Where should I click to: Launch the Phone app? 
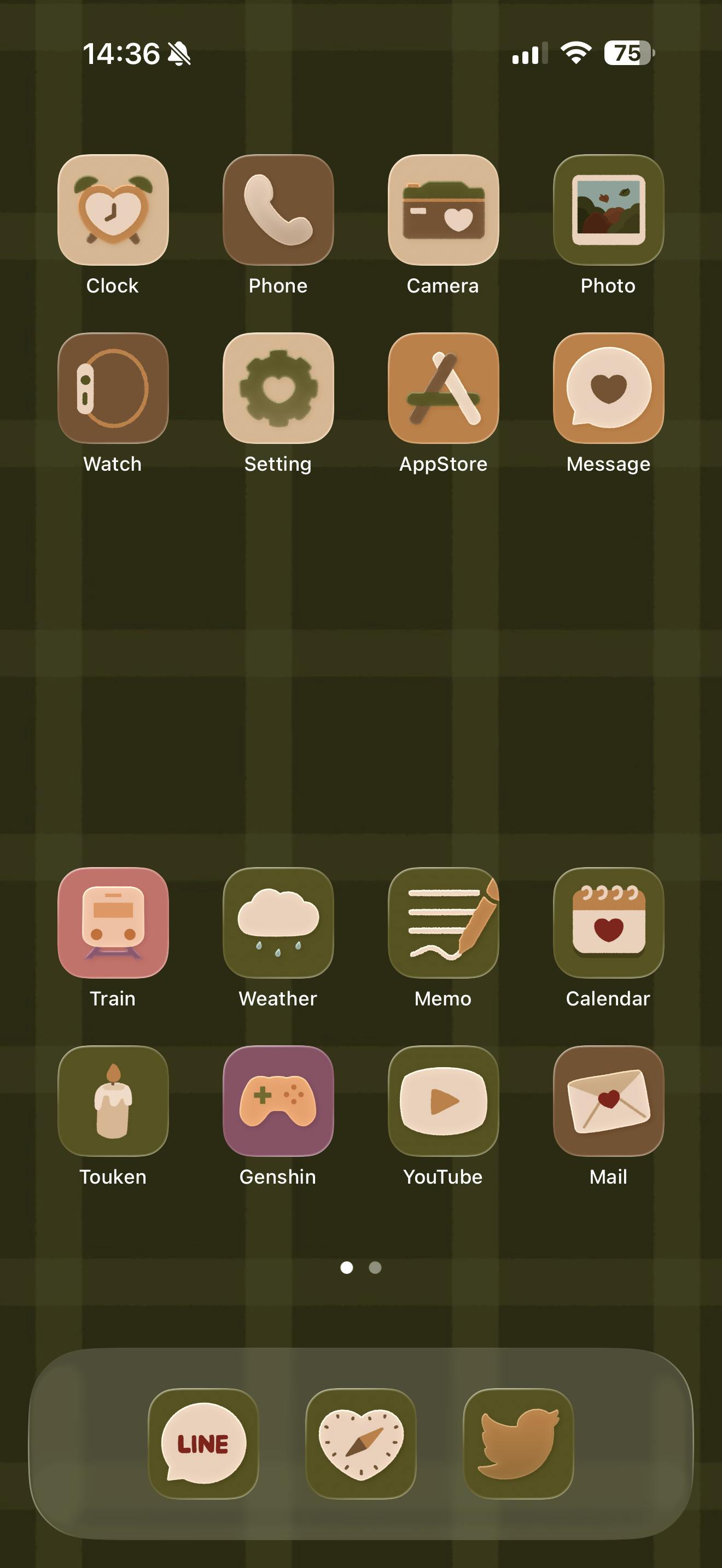(278, 210)
